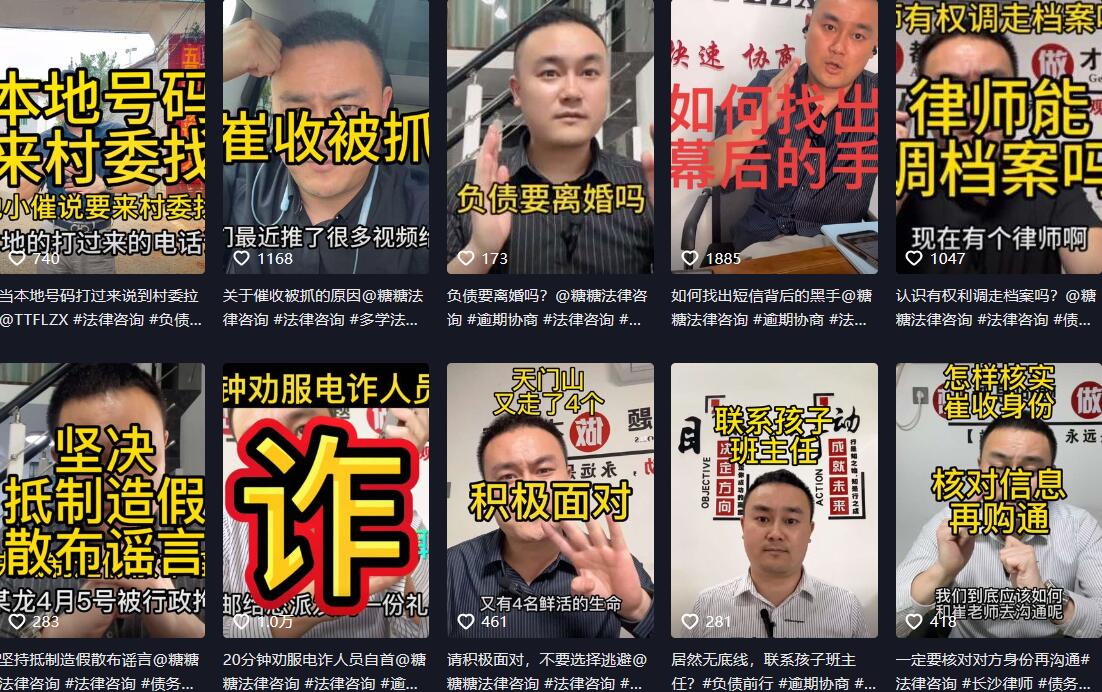Viewport: 1102px width, 692px height.
Task: Open the video about 本地号码来村委找
Action: tap(102, 135)
